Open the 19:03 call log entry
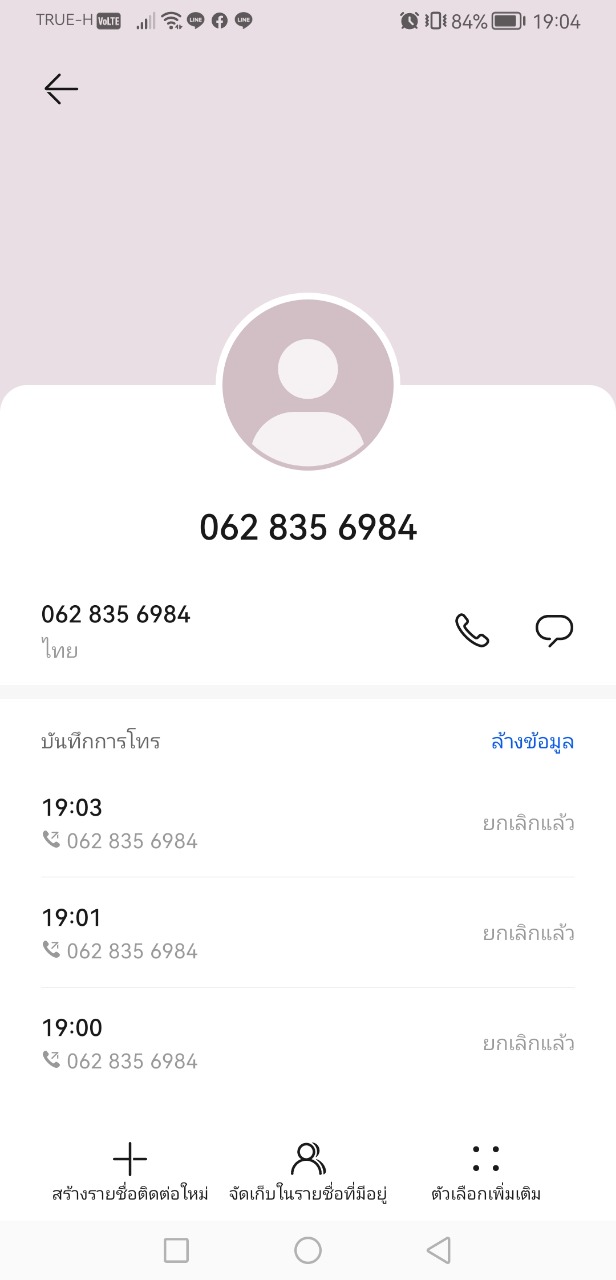Screen dimensions: 616x1280 [308, 823]
